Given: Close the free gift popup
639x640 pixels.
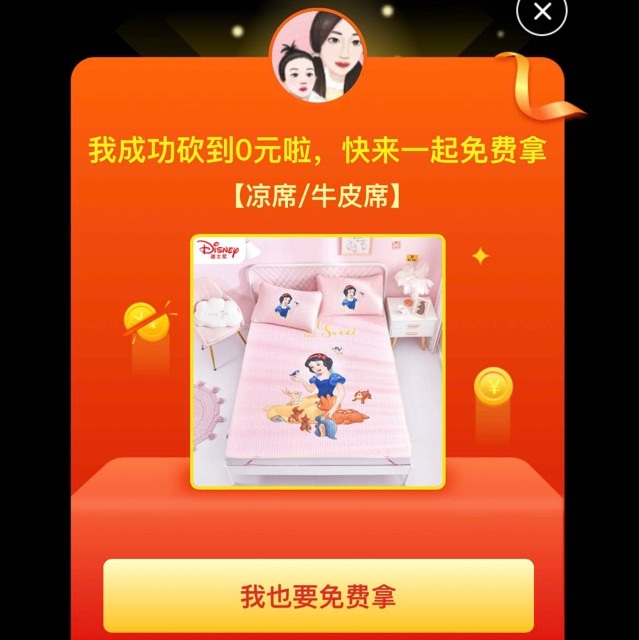Looking at the screenshot, I should (541, 13).
